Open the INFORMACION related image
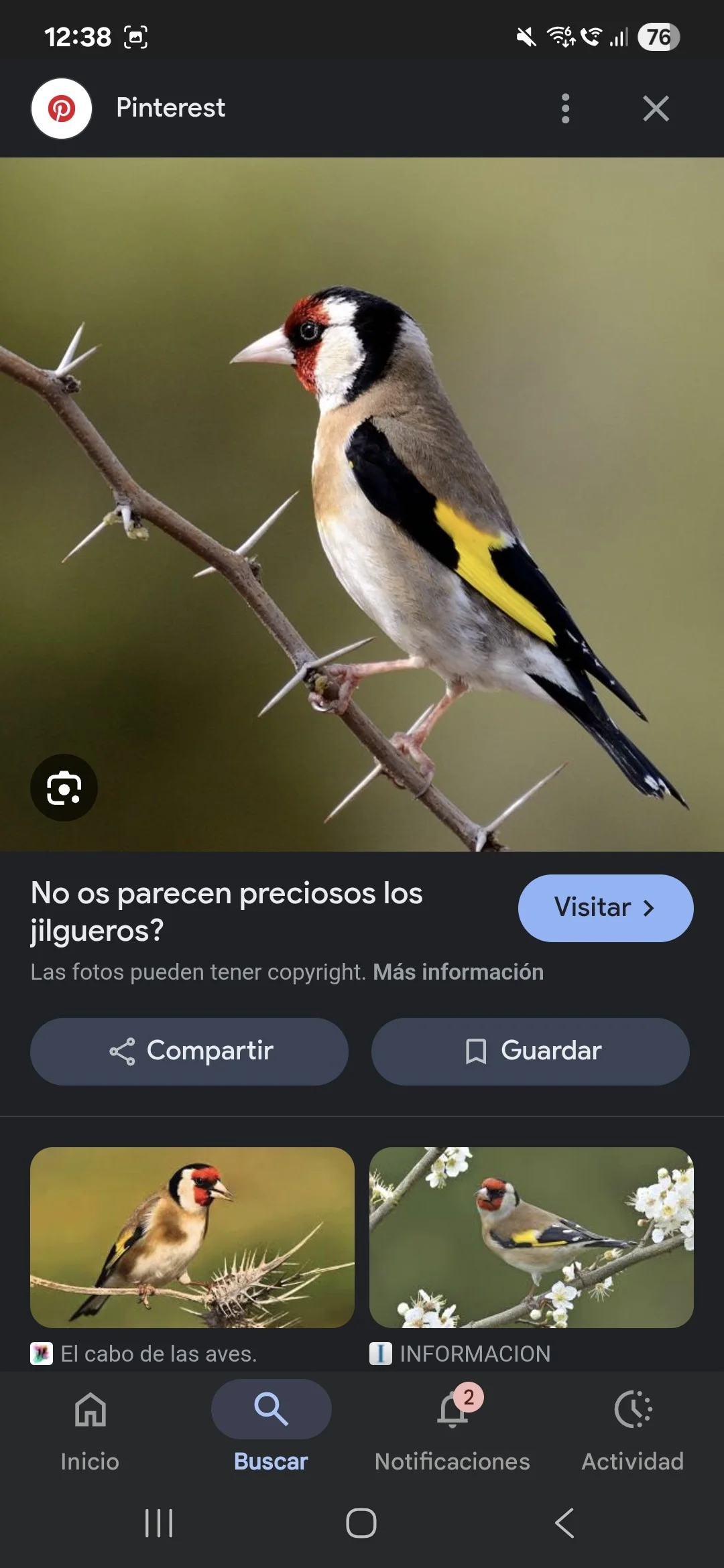 click(x=531, y=1237)
